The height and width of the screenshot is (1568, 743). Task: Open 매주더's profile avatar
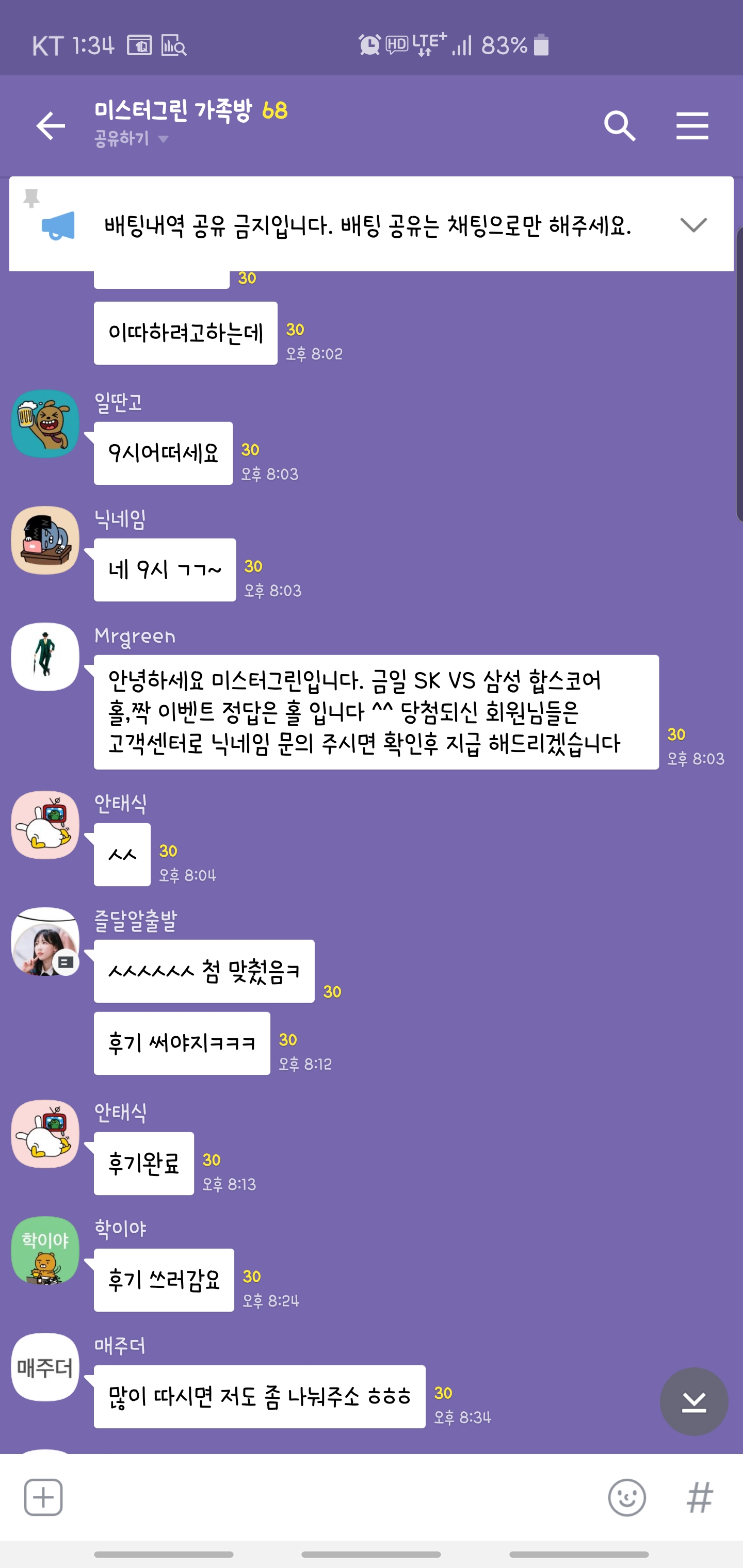tap(45, 1367)
